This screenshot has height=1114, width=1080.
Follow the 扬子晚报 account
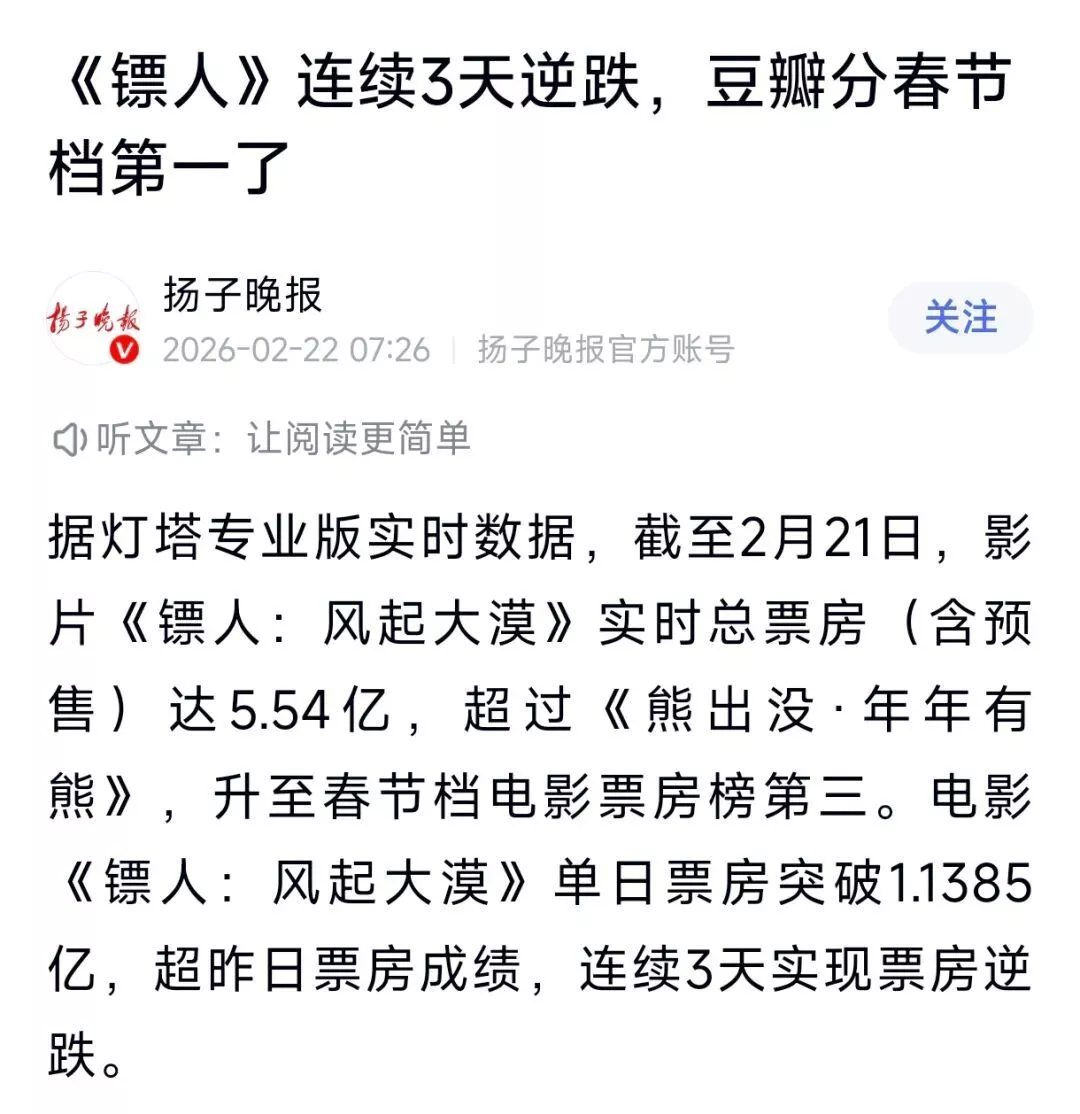pyautogui.click(x=960, y=318)
